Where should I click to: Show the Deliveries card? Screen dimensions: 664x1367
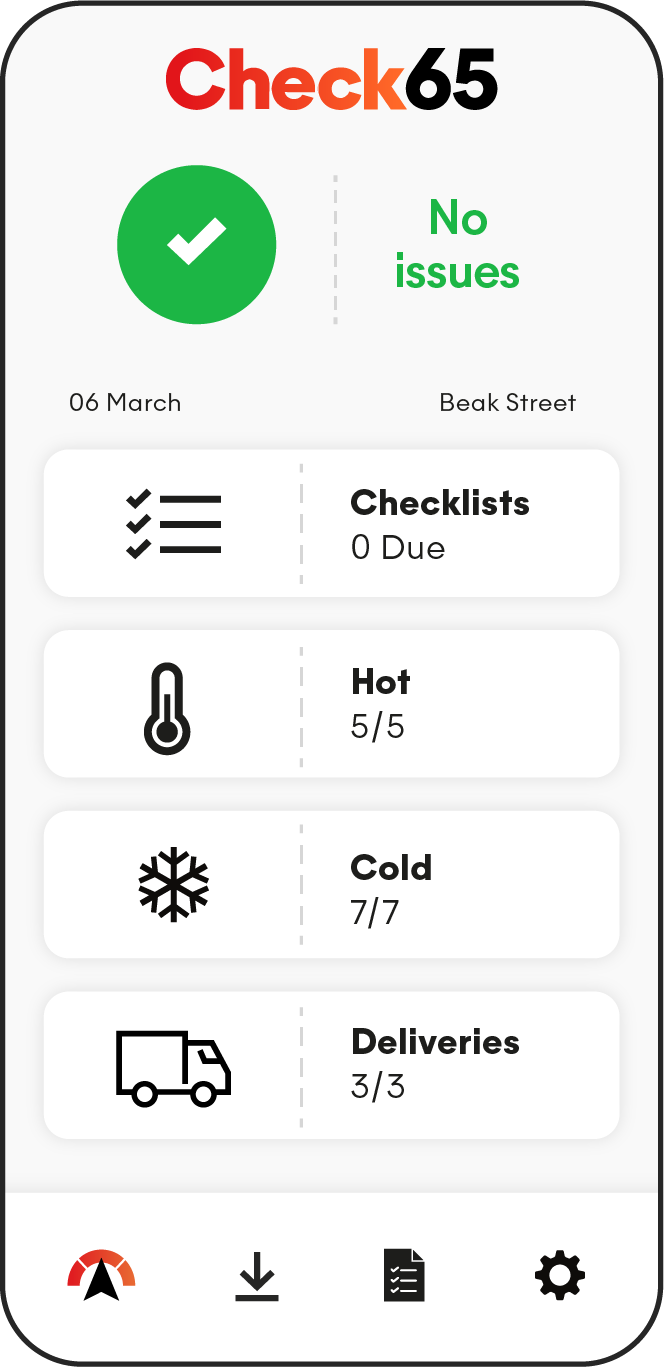(331, 1065)
